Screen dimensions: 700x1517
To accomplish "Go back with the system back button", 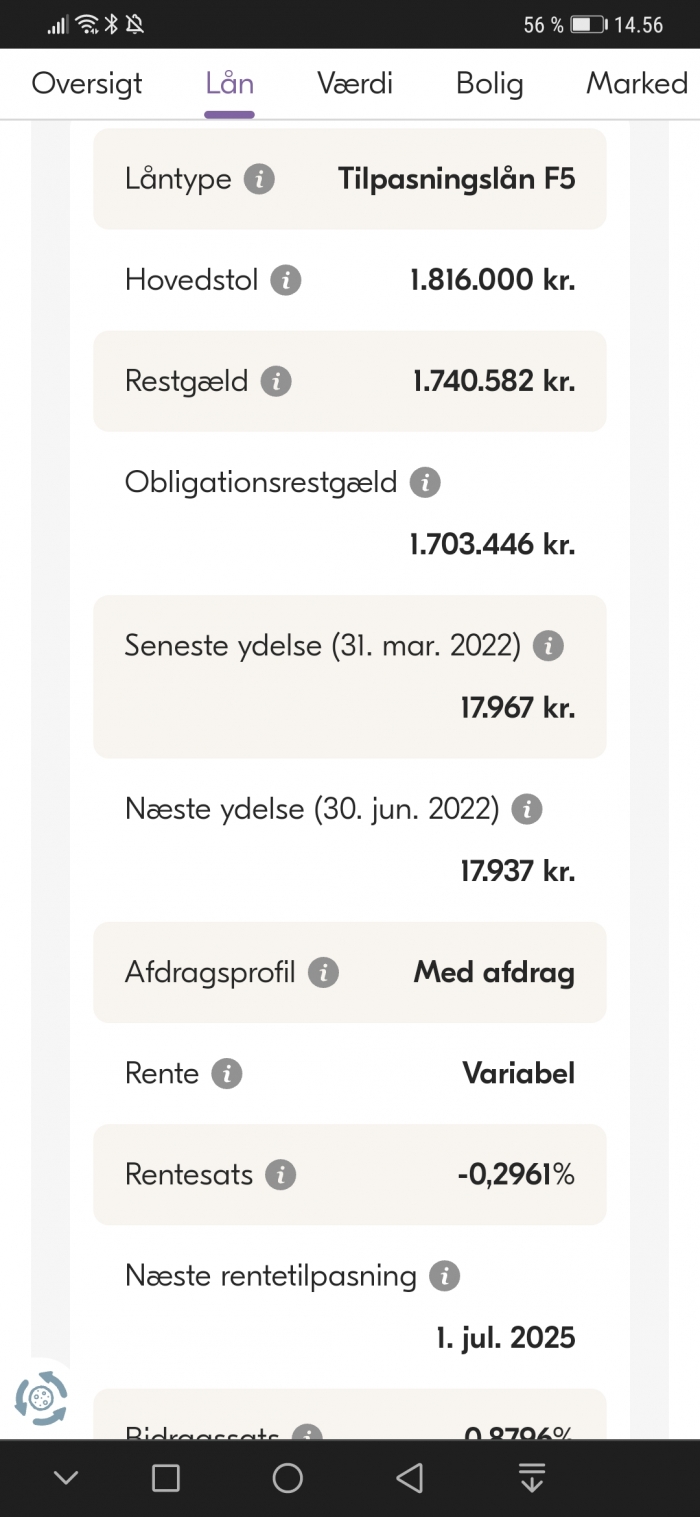I will coord(409,1478).
